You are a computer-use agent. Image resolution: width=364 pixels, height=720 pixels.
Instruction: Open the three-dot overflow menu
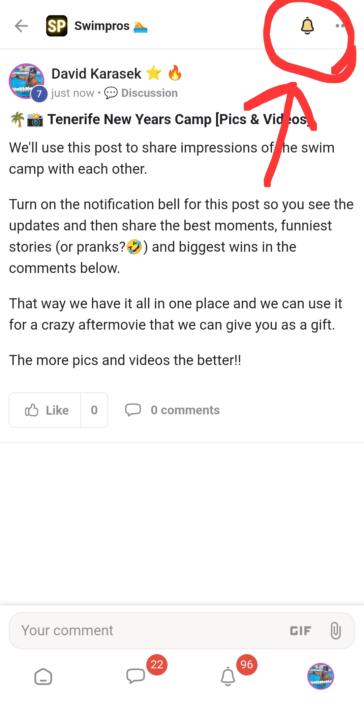tap(340, 26)
